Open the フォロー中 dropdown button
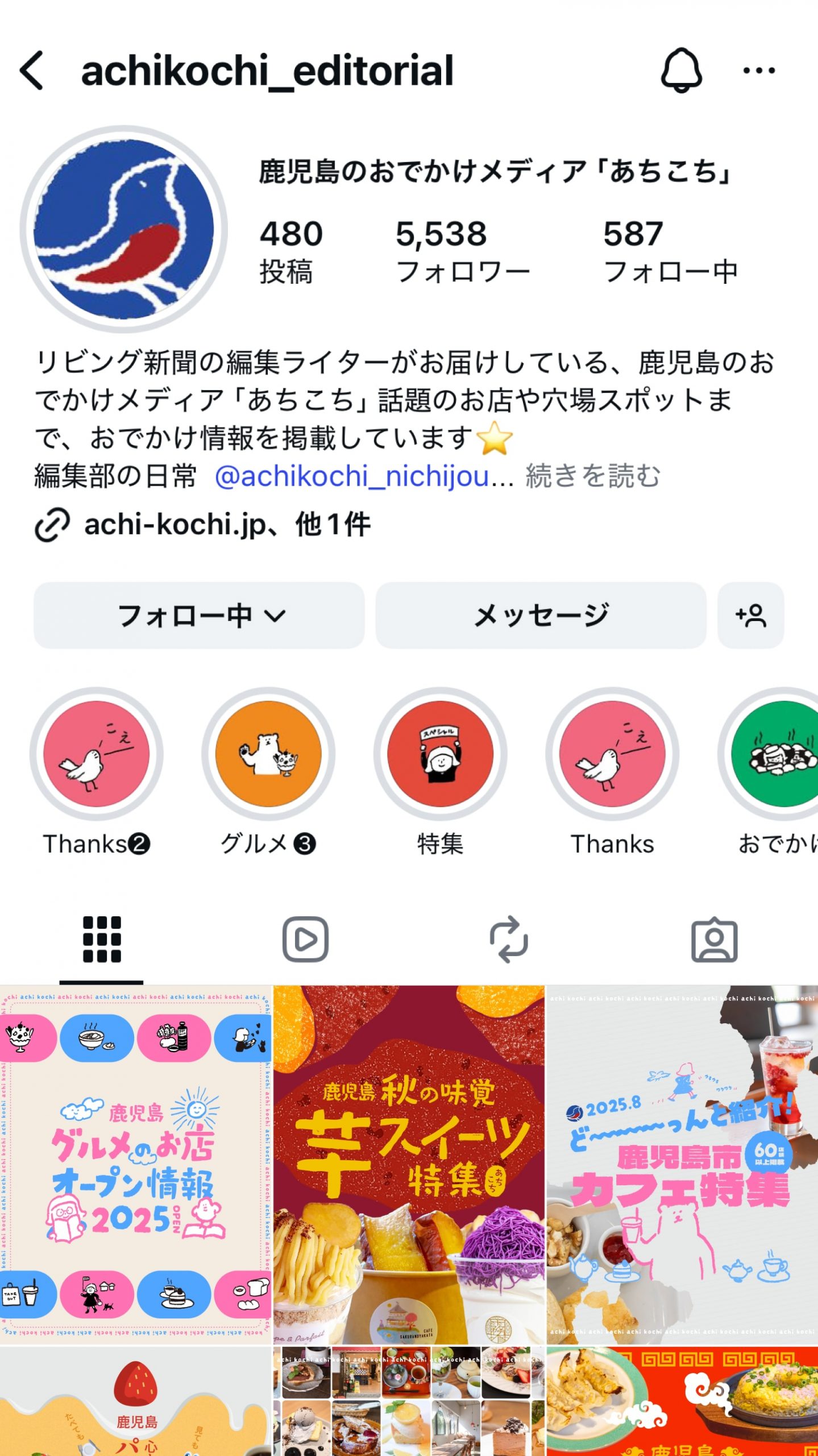This screenshot has height=1456, width=818. tap(199, 615)
